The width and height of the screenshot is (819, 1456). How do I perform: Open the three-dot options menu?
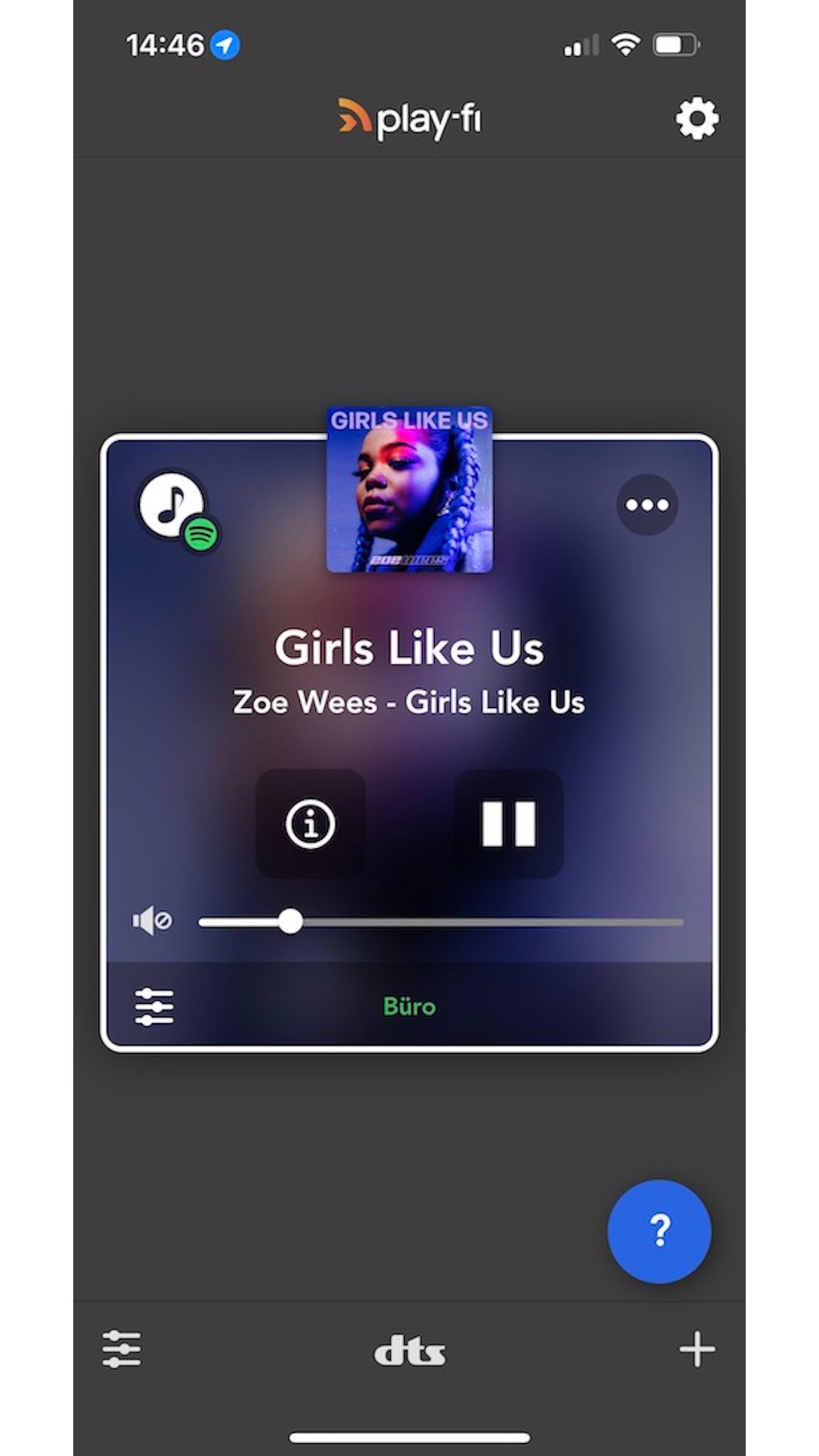(646, 505)
